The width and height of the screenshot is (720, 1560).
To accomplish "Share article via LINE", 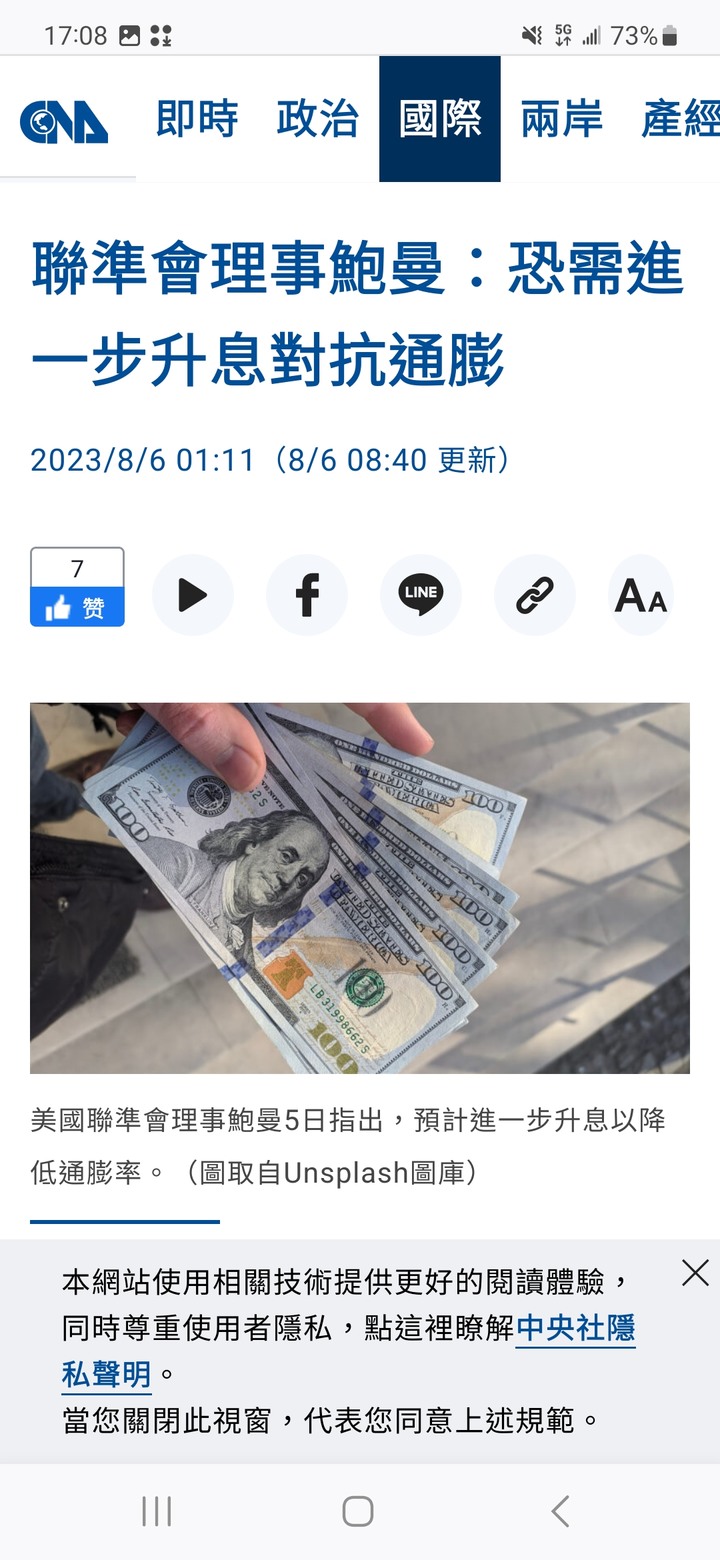I will tap(421, 595).
